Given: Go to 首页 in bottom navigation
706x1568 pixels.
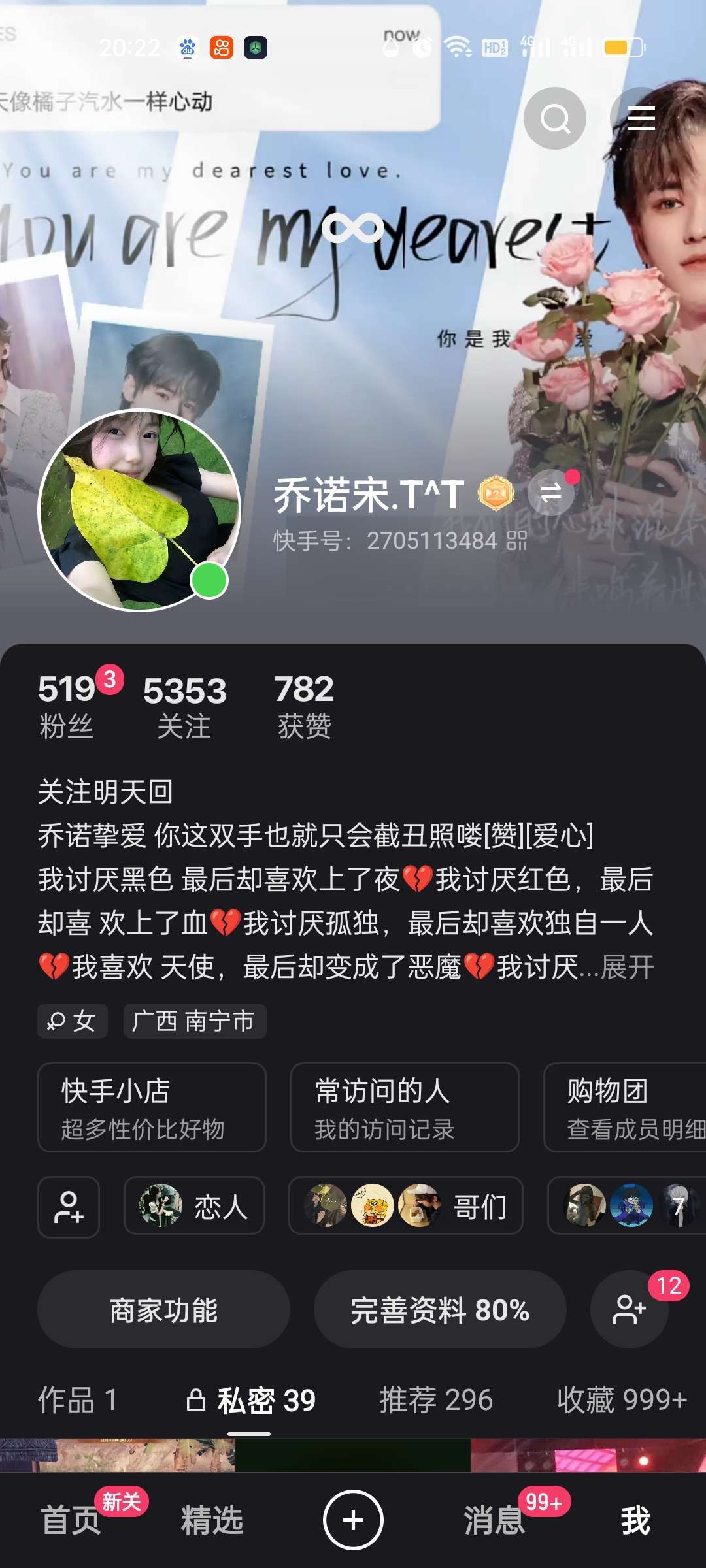Looking at the screenshot, I should pyautogui.click(x=71, y=1520).
